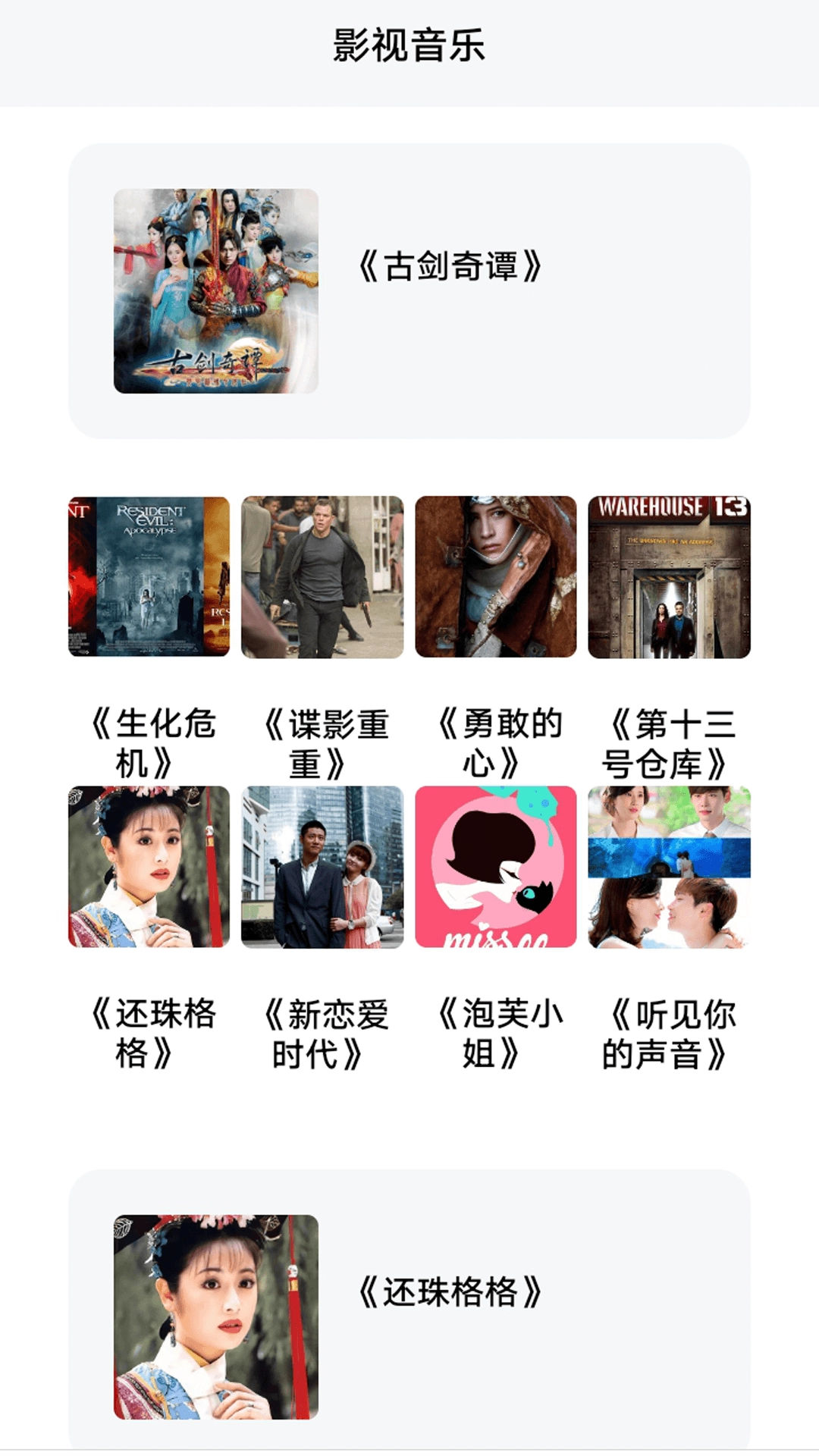Click the 影视音乐 page header
This screenshot has height=1456, width=819.
(409, 43)
